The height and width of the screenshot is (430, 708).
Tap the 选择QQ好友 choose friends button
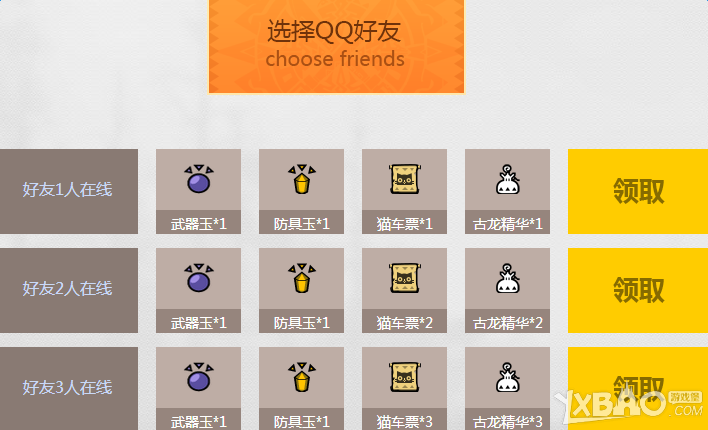point(336,45)
